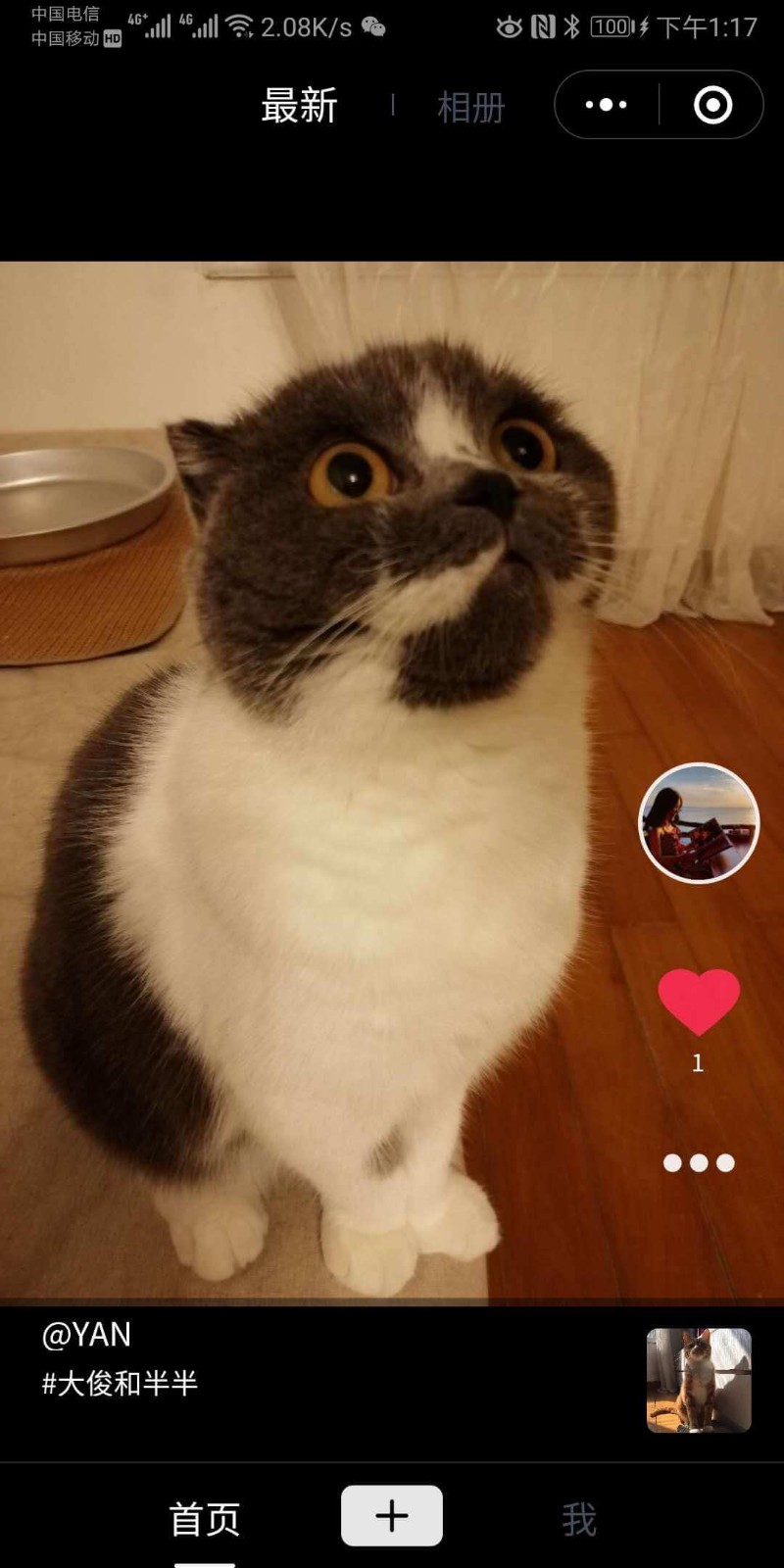
Task: Like this cat photo with heart
Action: tap(698, 1002)
